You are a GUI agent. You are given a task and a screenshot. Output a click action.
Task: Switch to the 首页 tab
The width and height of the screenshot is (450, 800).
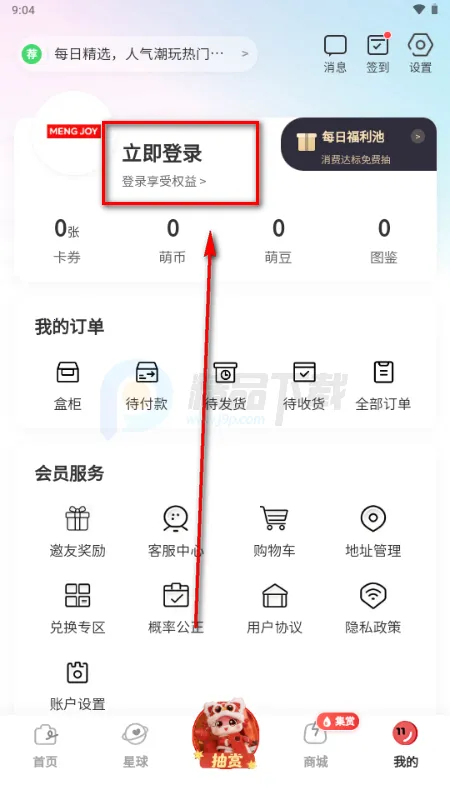(x=45, y=745)
